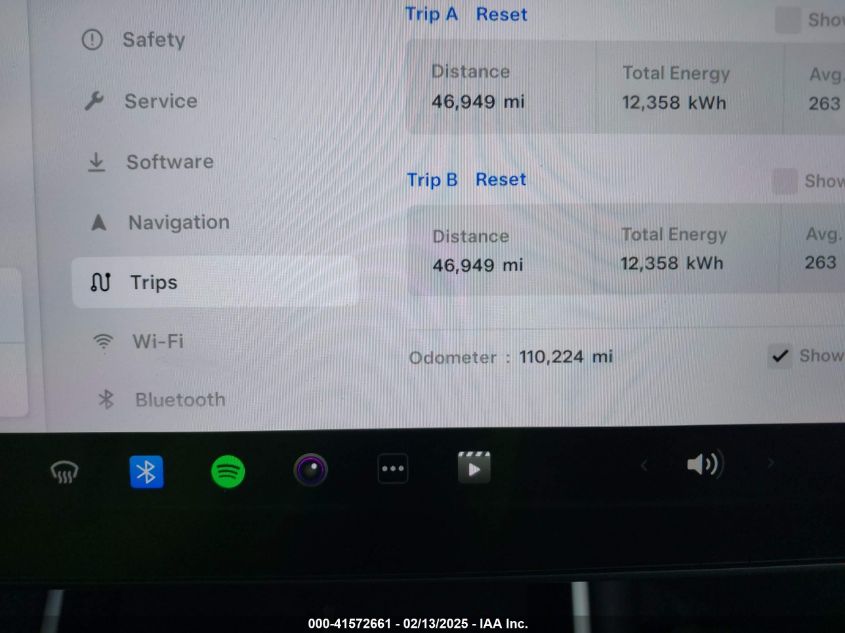Open Wi-Fi settings
This screenshot has height=633, width=845.
157,341
